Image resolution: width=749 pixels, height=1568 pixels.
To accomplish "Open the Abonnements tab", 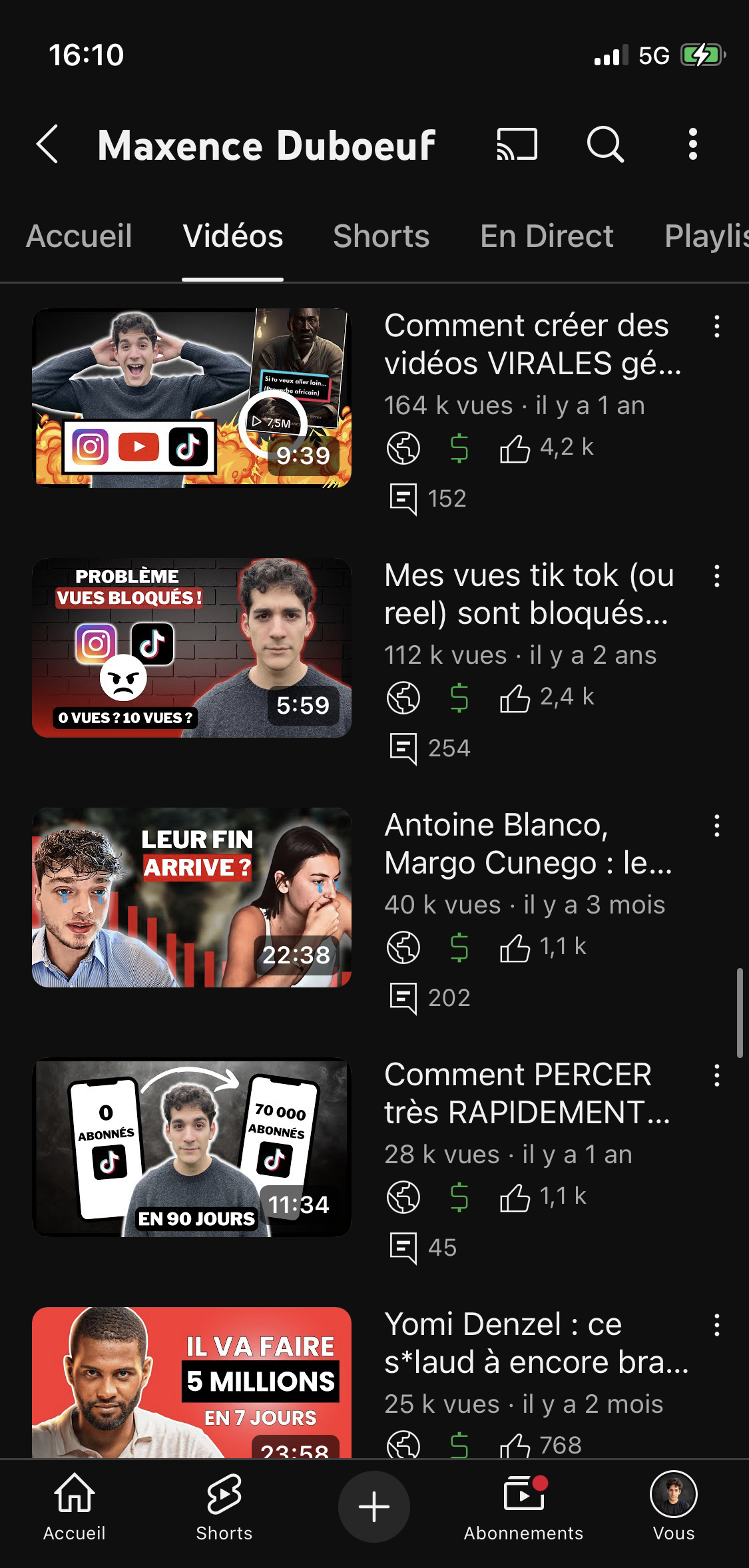I will [523, 1507].
